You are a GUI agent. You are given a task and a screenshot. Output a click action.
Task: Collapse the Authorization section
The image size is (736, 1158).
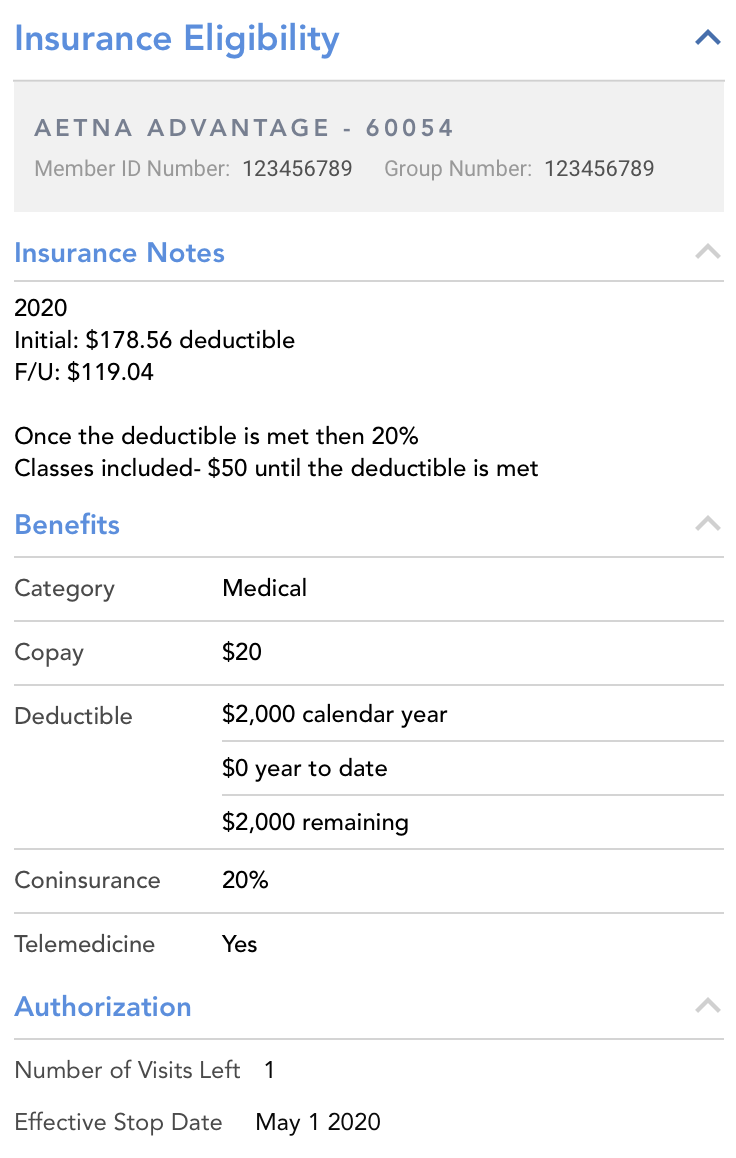pyautogui.click(x=707, y=1006)
